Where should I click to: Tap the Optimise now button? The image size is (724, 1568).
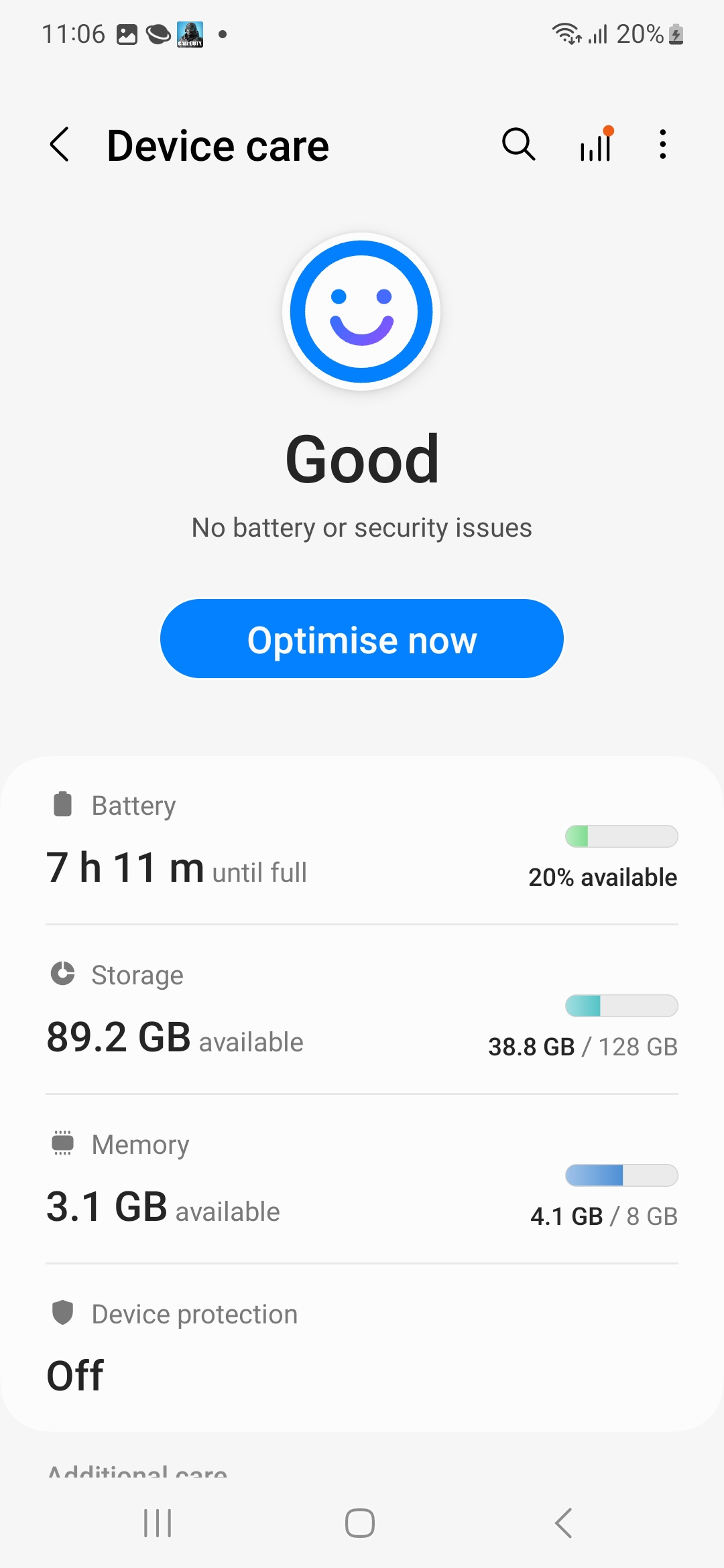(x=362, y=639)
